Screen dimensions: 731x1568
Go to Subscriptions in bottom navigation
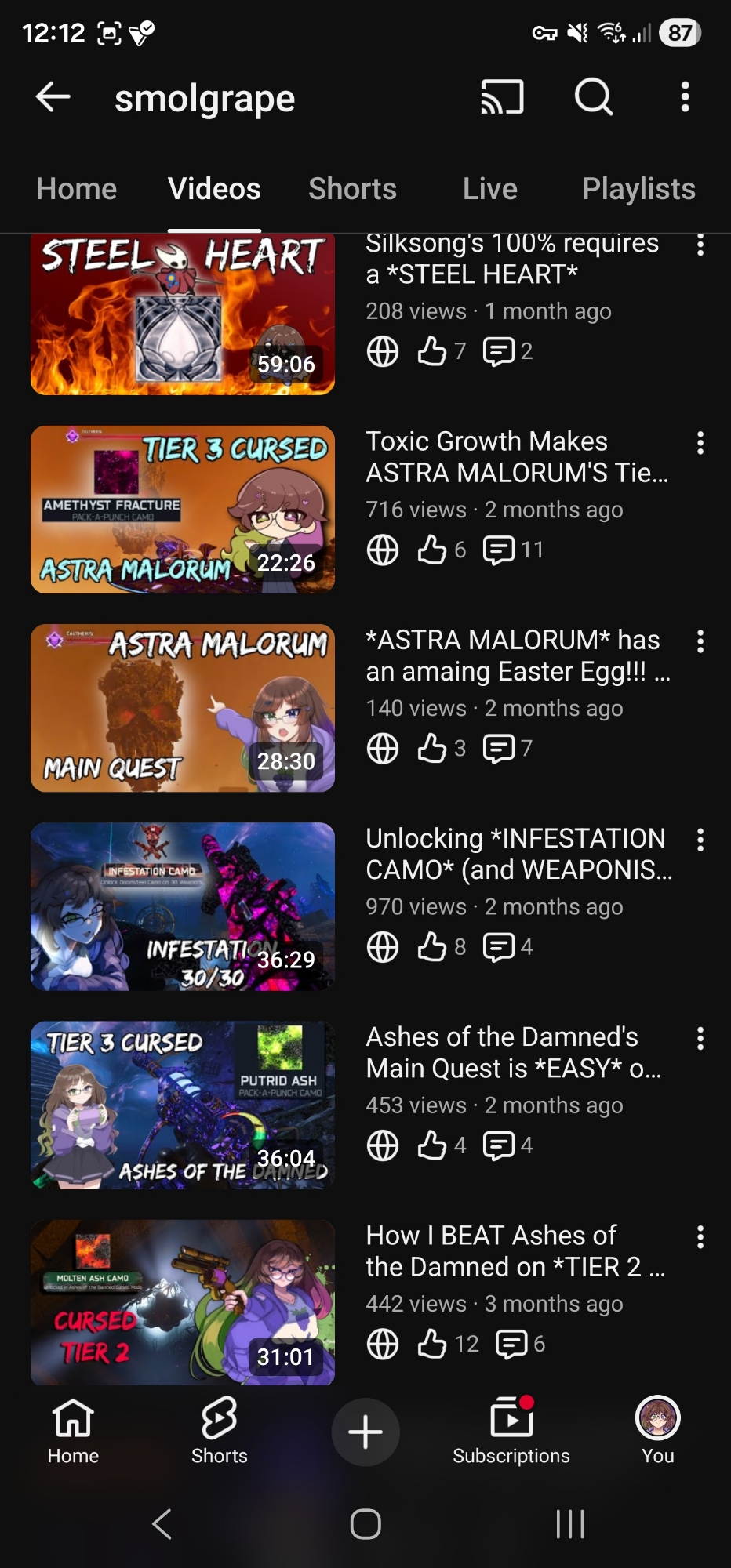pyautogui.click(x=511, y=1432)
